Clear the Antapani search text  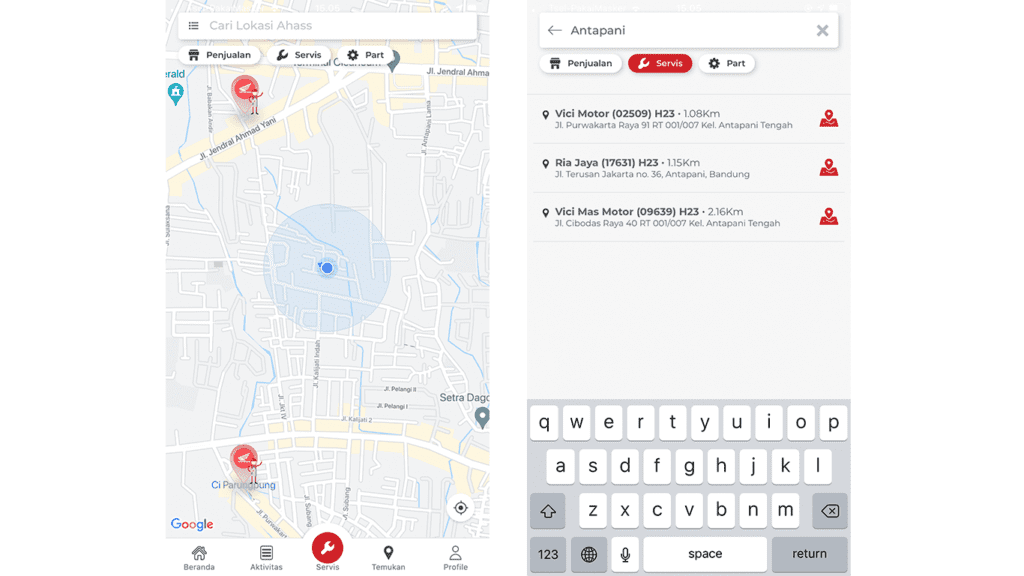pyautogui.click(x=822, y=31)
